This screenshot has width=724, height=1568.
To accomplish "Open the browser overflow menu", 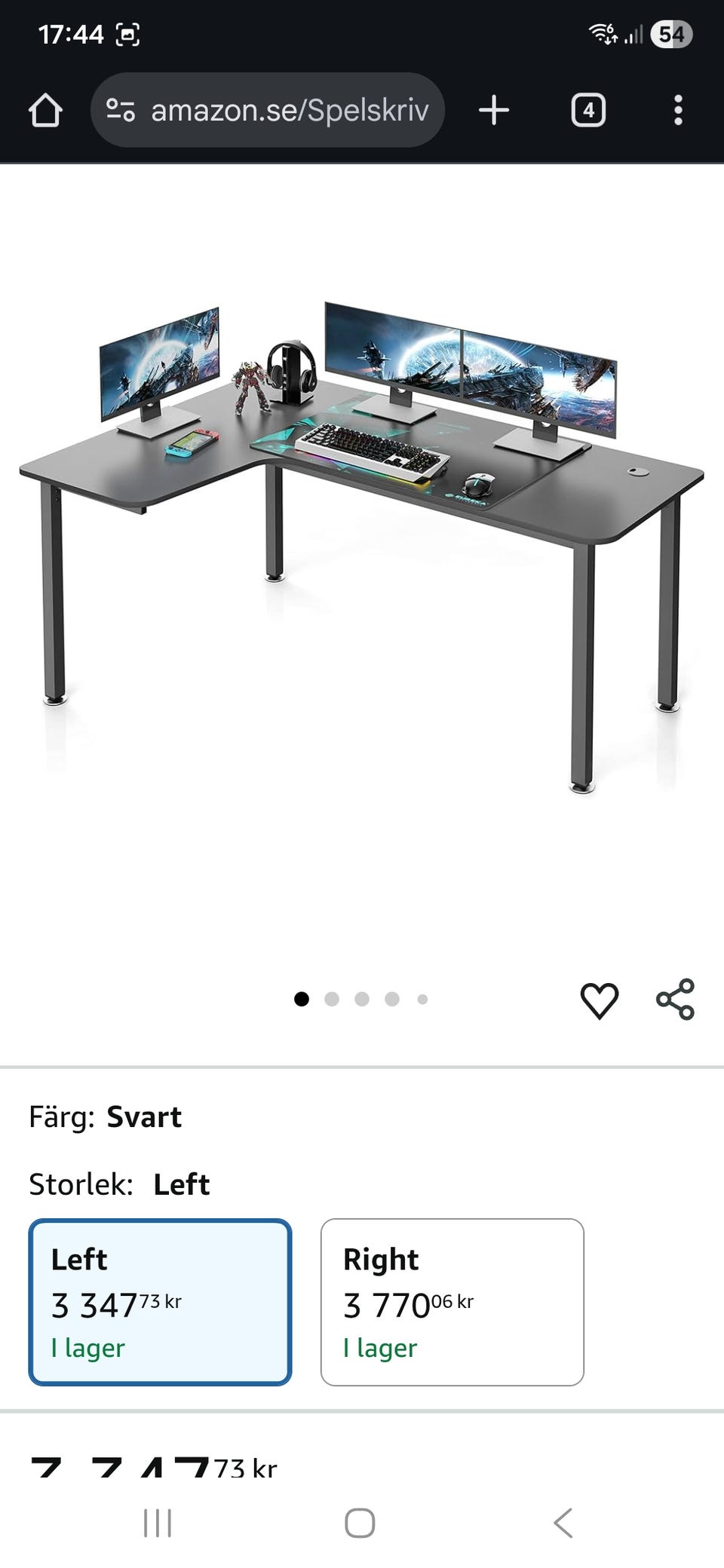I will pos(678,110).
